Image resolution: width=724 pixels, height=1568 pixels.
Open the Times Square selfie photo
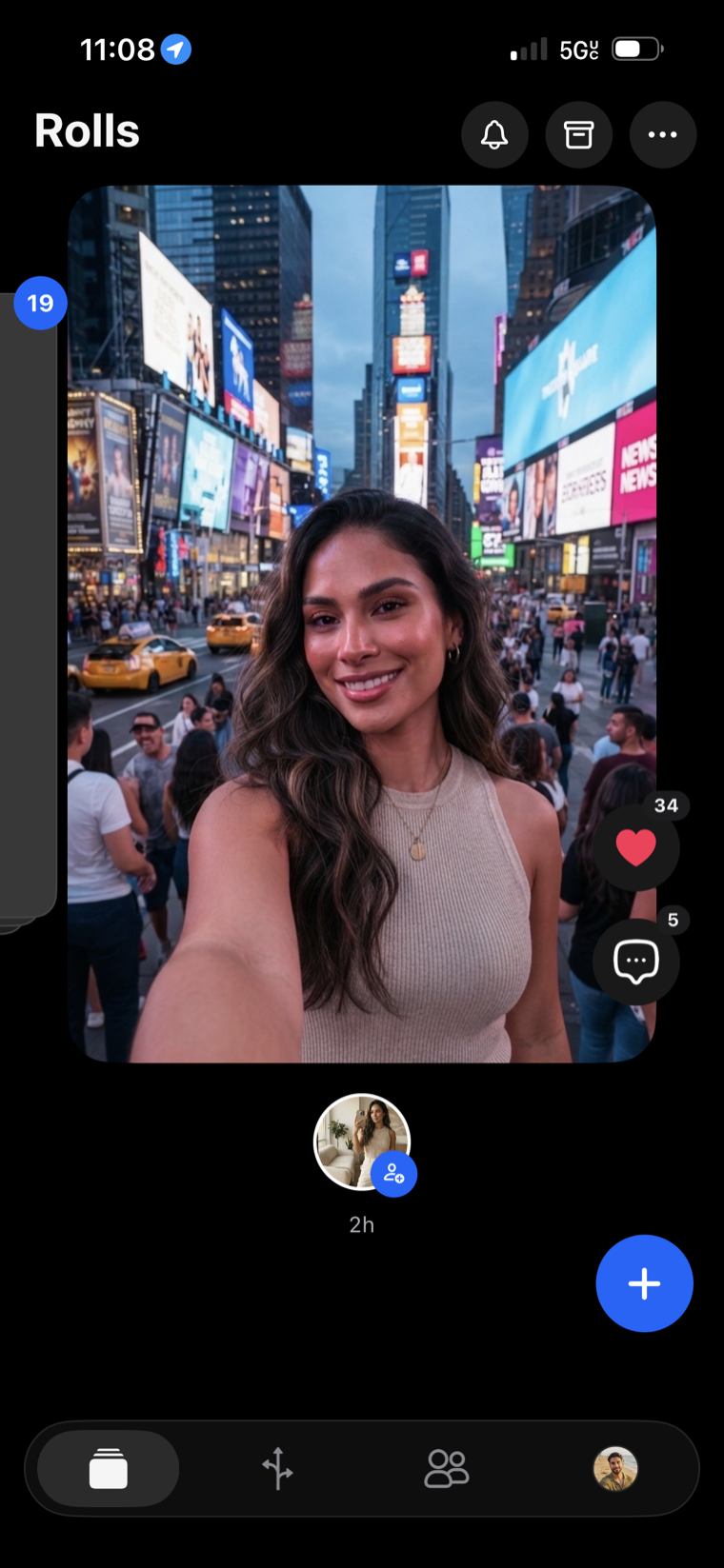point(362,624)
